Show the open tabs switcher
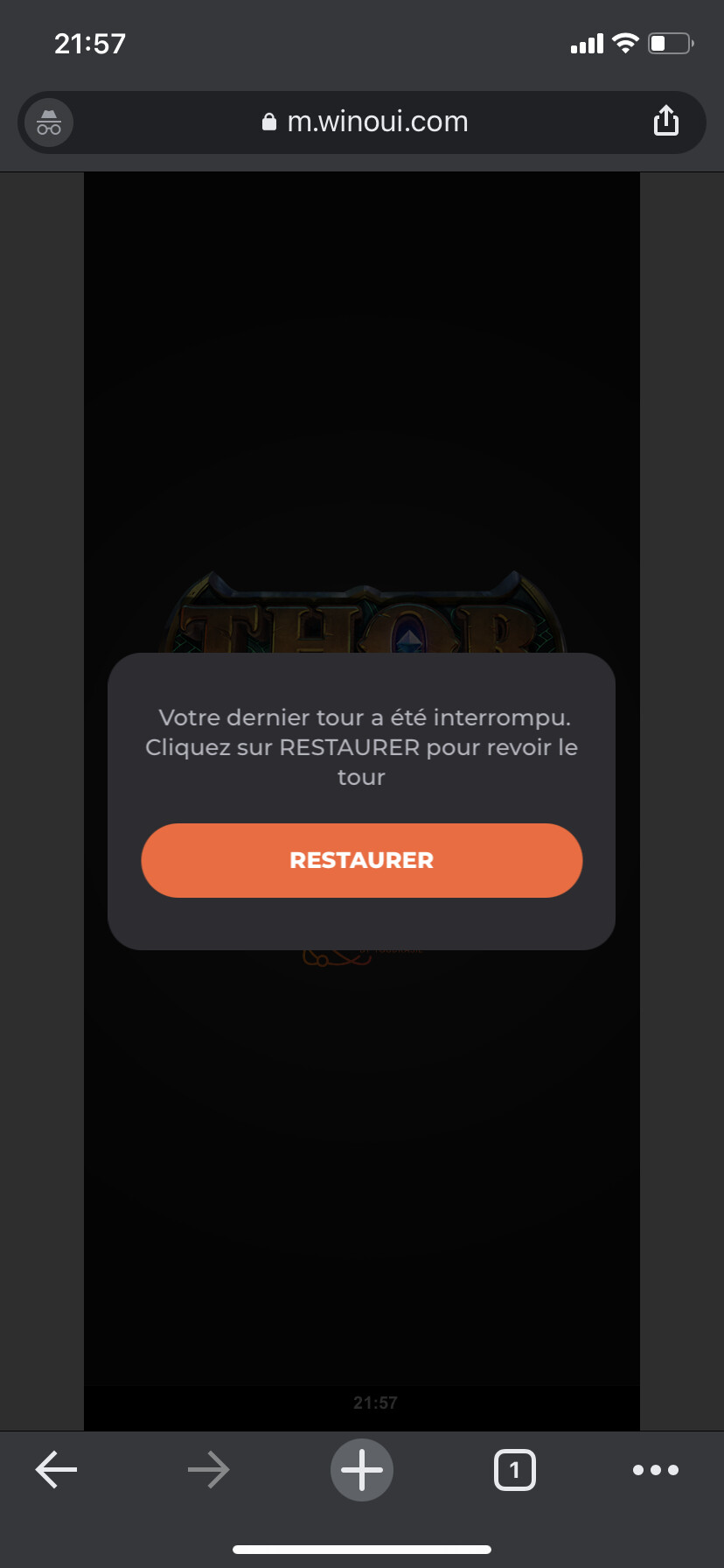The height and width of the screenshot is (1568, 724). 515,1469
